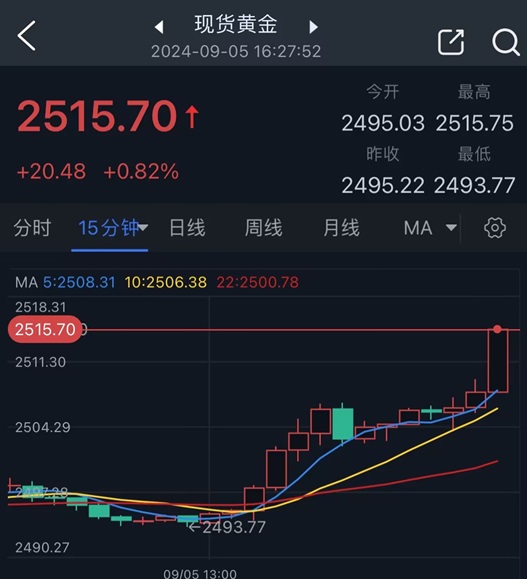This screenshot has width=527, height=579.
Task: Switch to the 分时 chart tab
Action: (32, 227)
